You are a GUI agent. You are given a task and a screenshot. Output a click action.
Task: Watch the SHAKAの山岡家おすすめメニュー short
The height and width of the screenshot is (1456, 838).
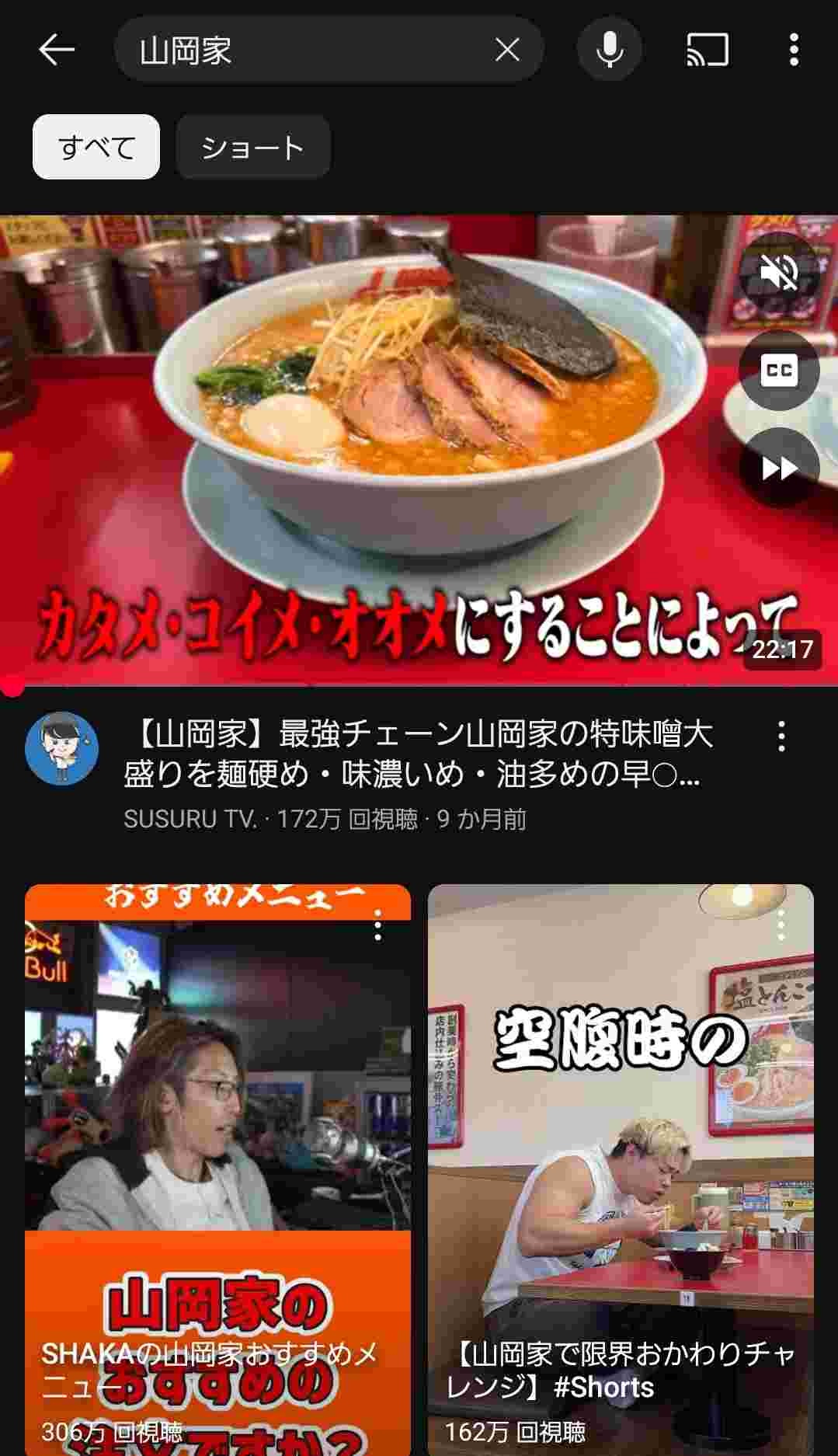(x=217, y=1165)
